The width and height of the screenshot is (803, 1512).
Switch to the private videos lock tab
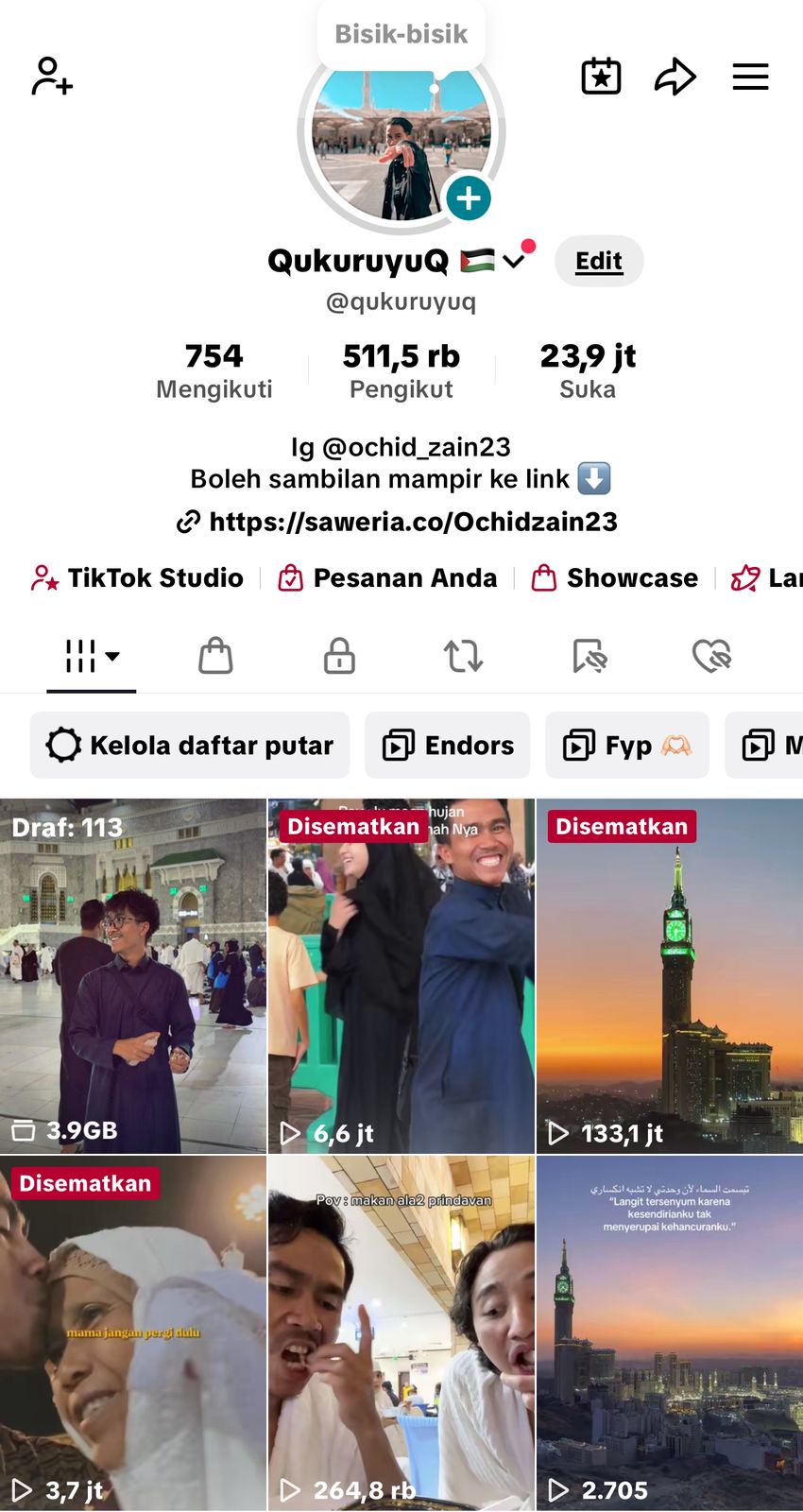point(339,655)
